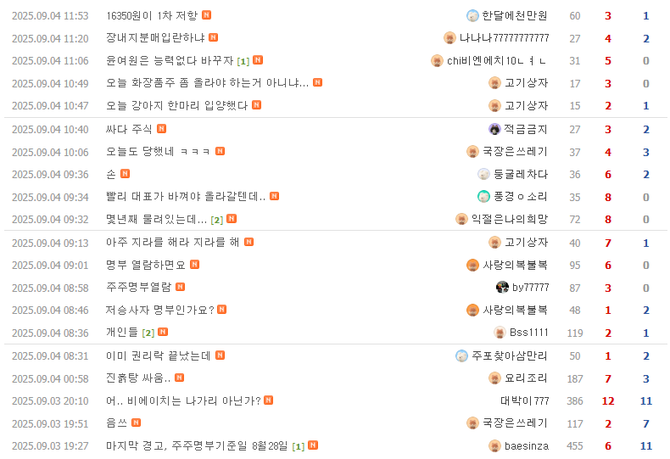Open post '아주 지라를 해라 지라를 해'

click(x=172, y=242)
